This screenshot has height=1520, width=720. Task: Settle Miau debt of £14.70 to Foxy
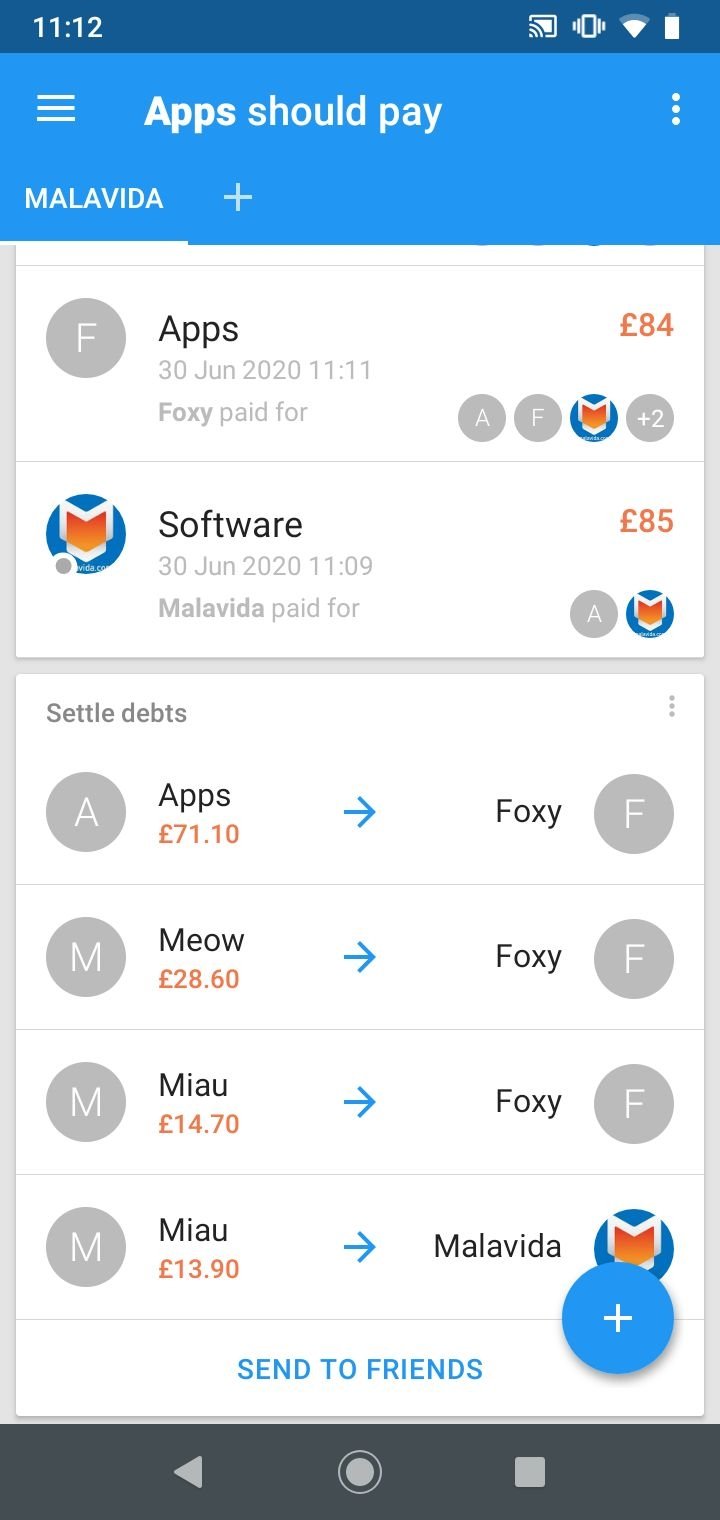pyautogui.click(x=360, y=1103)
